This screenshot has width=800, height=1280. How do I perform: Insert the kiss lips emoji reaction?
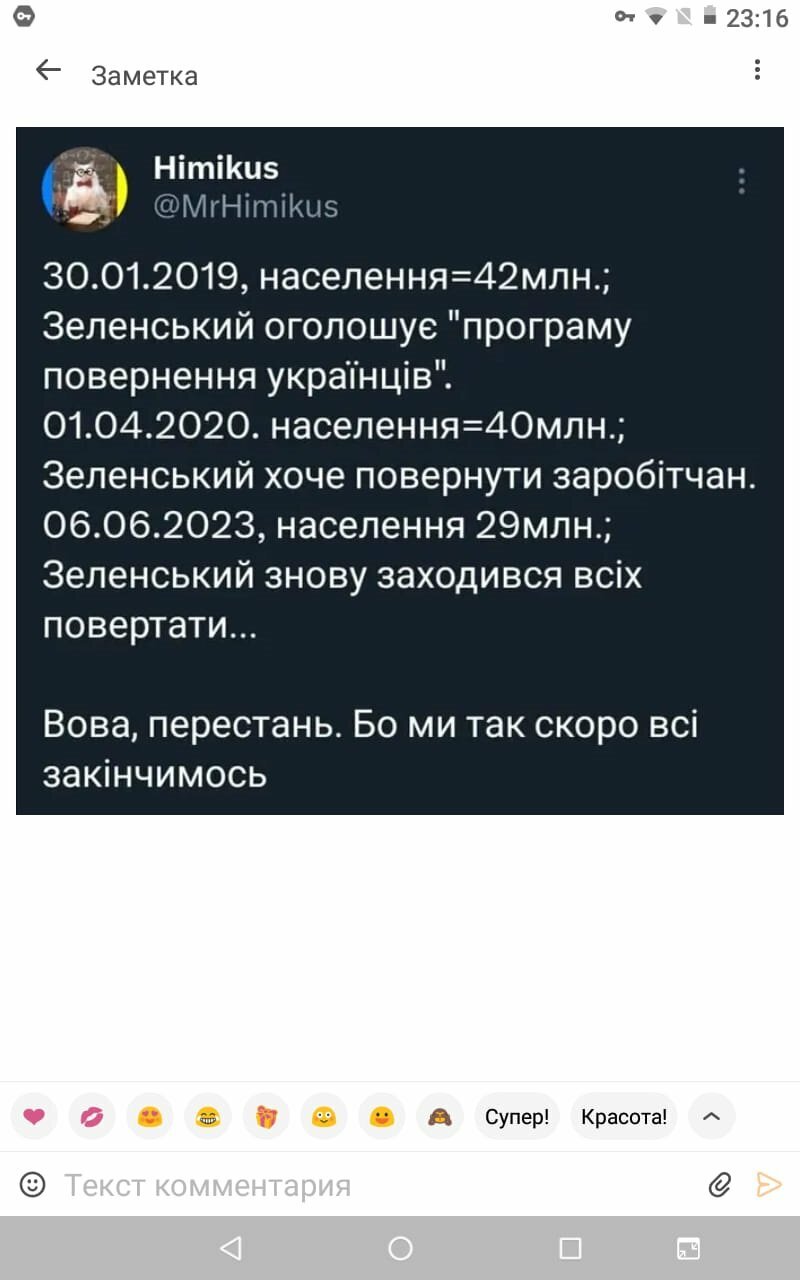pos(92,1116)
